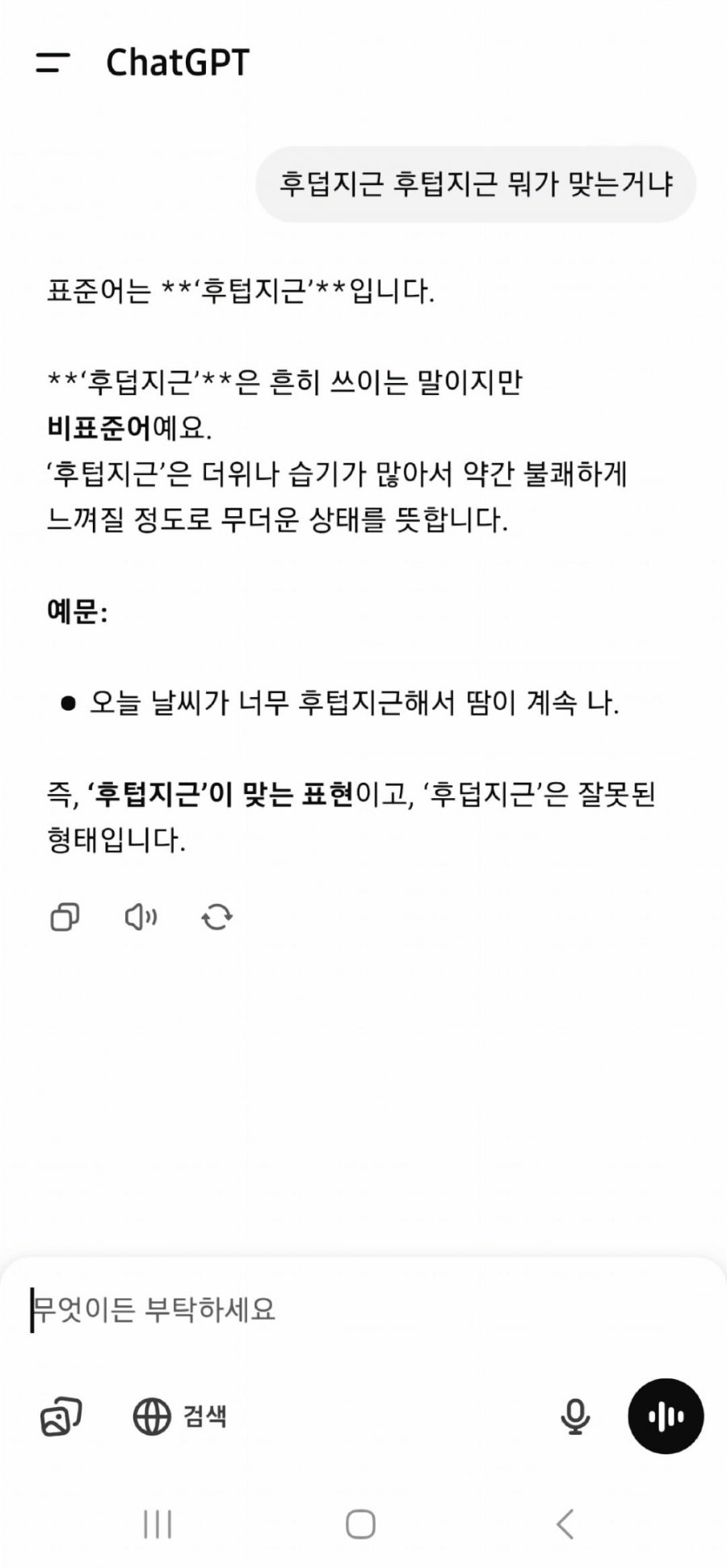
Task: Copy the ChatGPT response
Action: [65, 917]
